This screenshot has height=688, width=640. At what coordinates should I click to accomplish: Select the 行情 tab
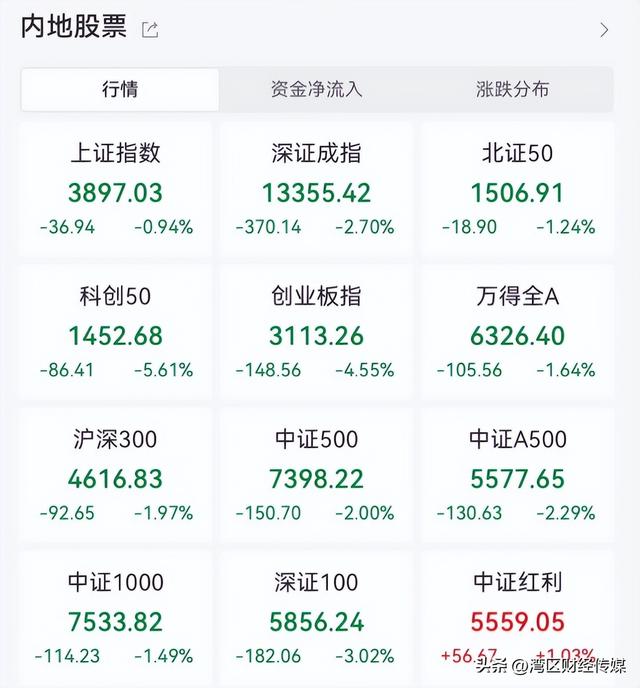click(x=120, y=89)
